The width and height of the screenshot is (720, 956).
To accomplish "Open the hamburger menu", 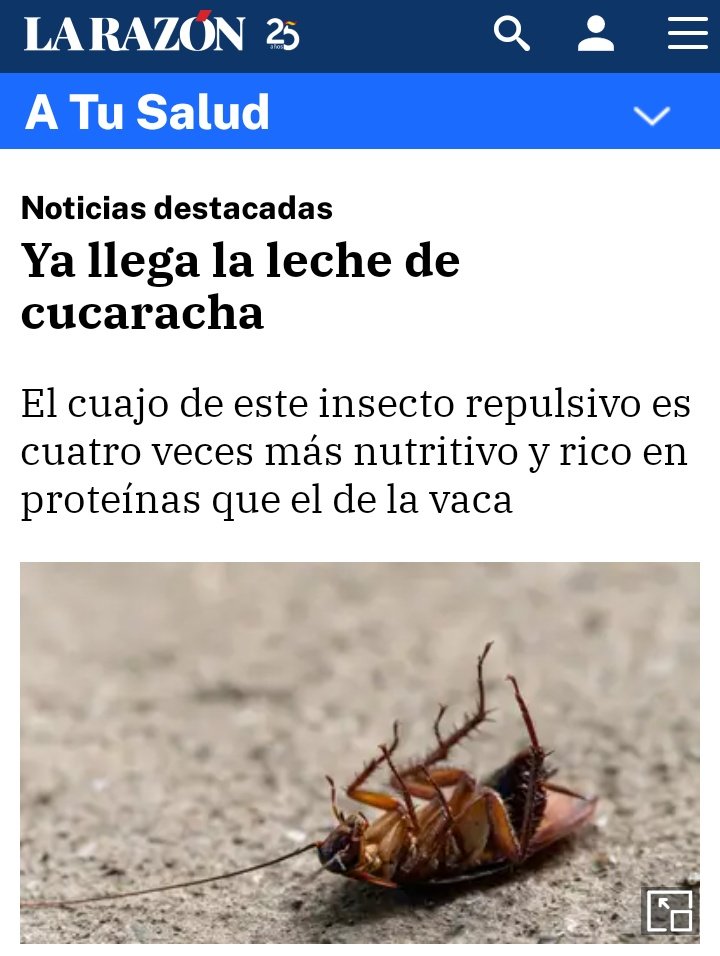I will [x=687, y=35].
